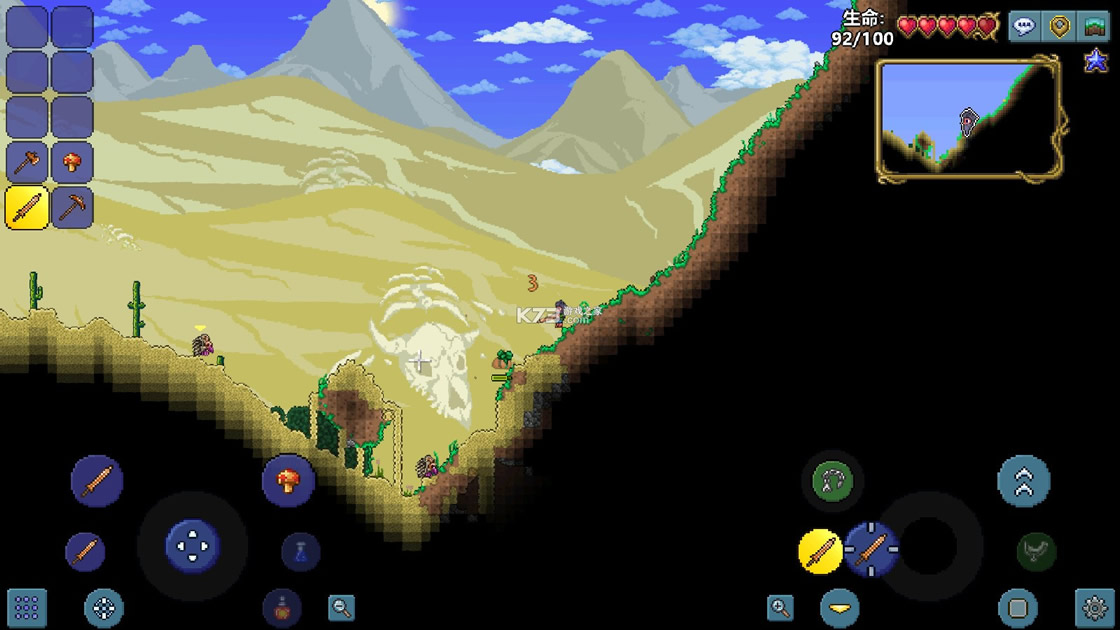Open the housing menu icon
The width and height of the screenshot is (1120, 630).
1095,27
